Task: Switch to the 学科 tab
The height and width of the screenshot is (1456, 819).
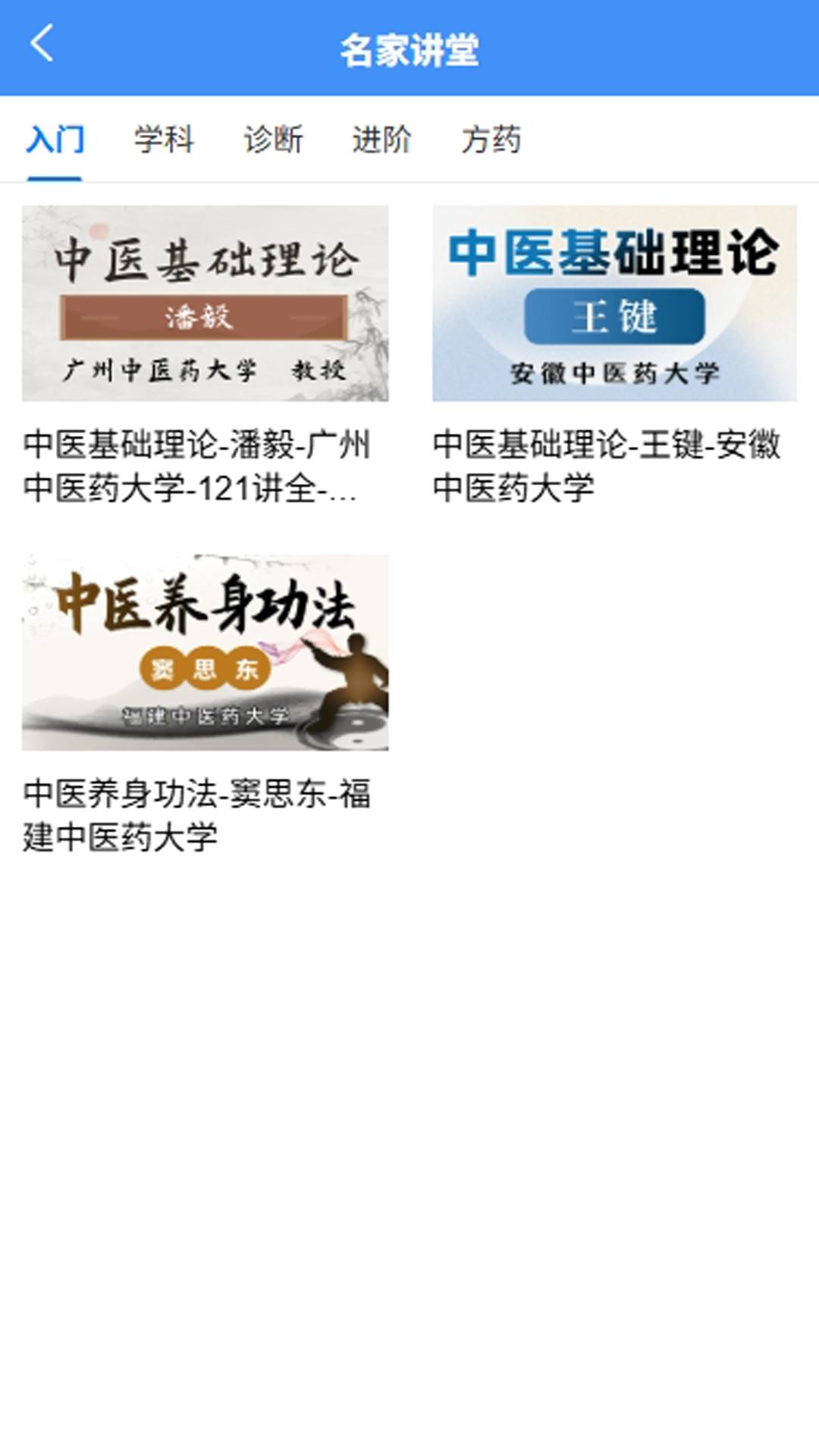Action: (x=164, y=140)
